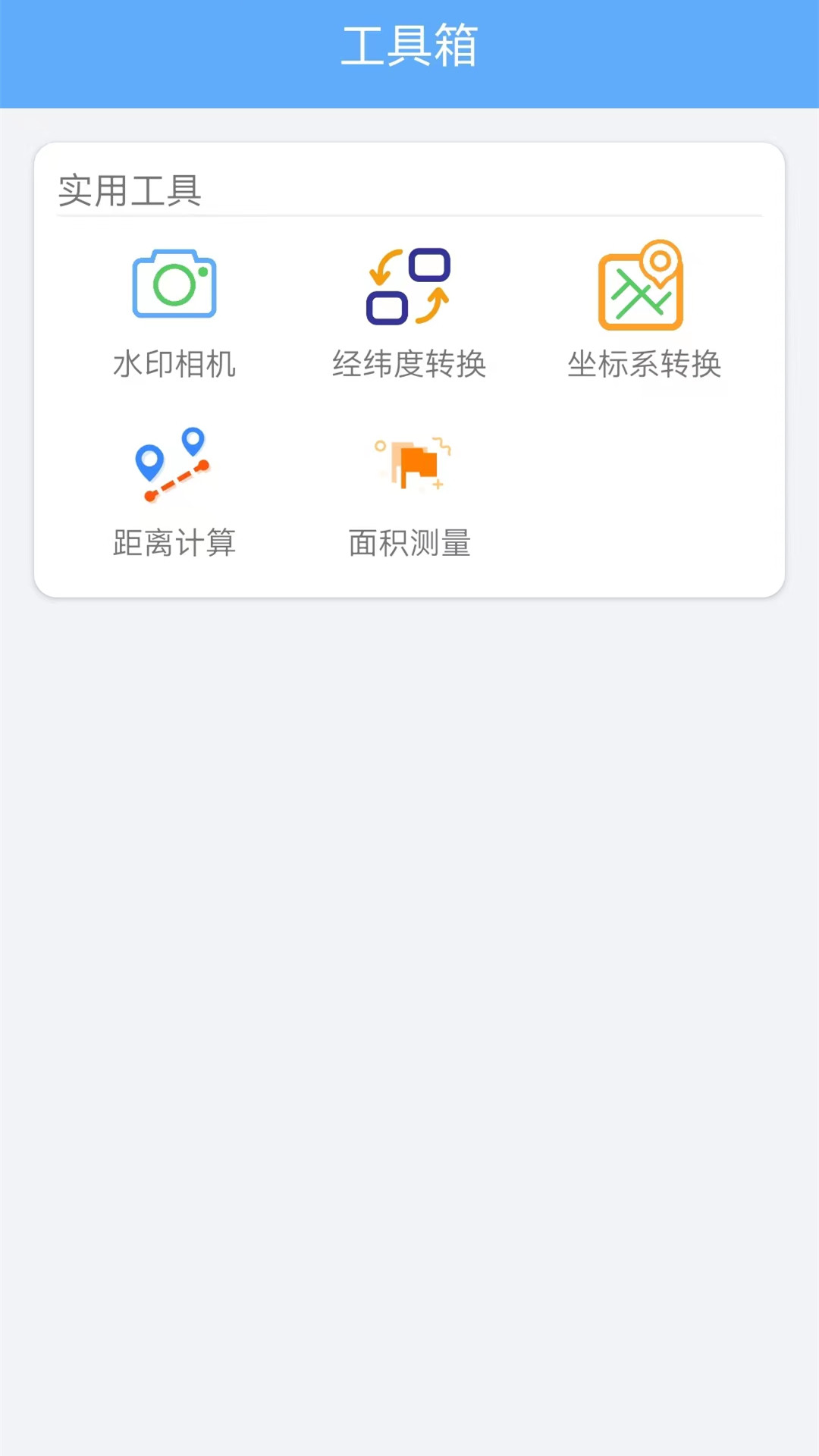Screen dimensions: 819x1456
Task: Click the divider line under 实用工具
Action: coord(409,216)
